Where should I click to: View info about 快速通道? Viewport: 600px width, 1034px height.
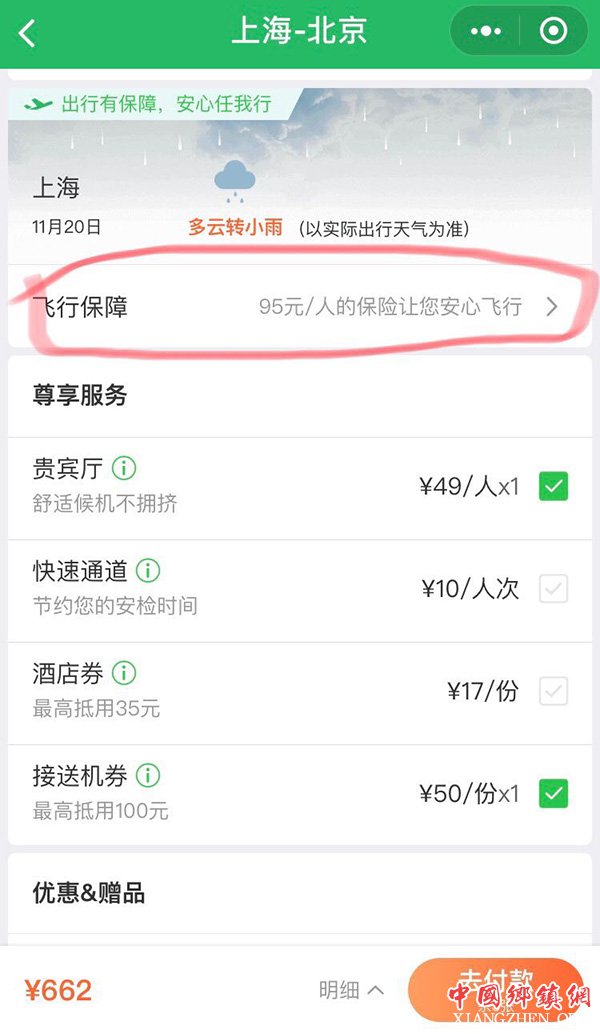pyautogui.click(x=148, y=570)
